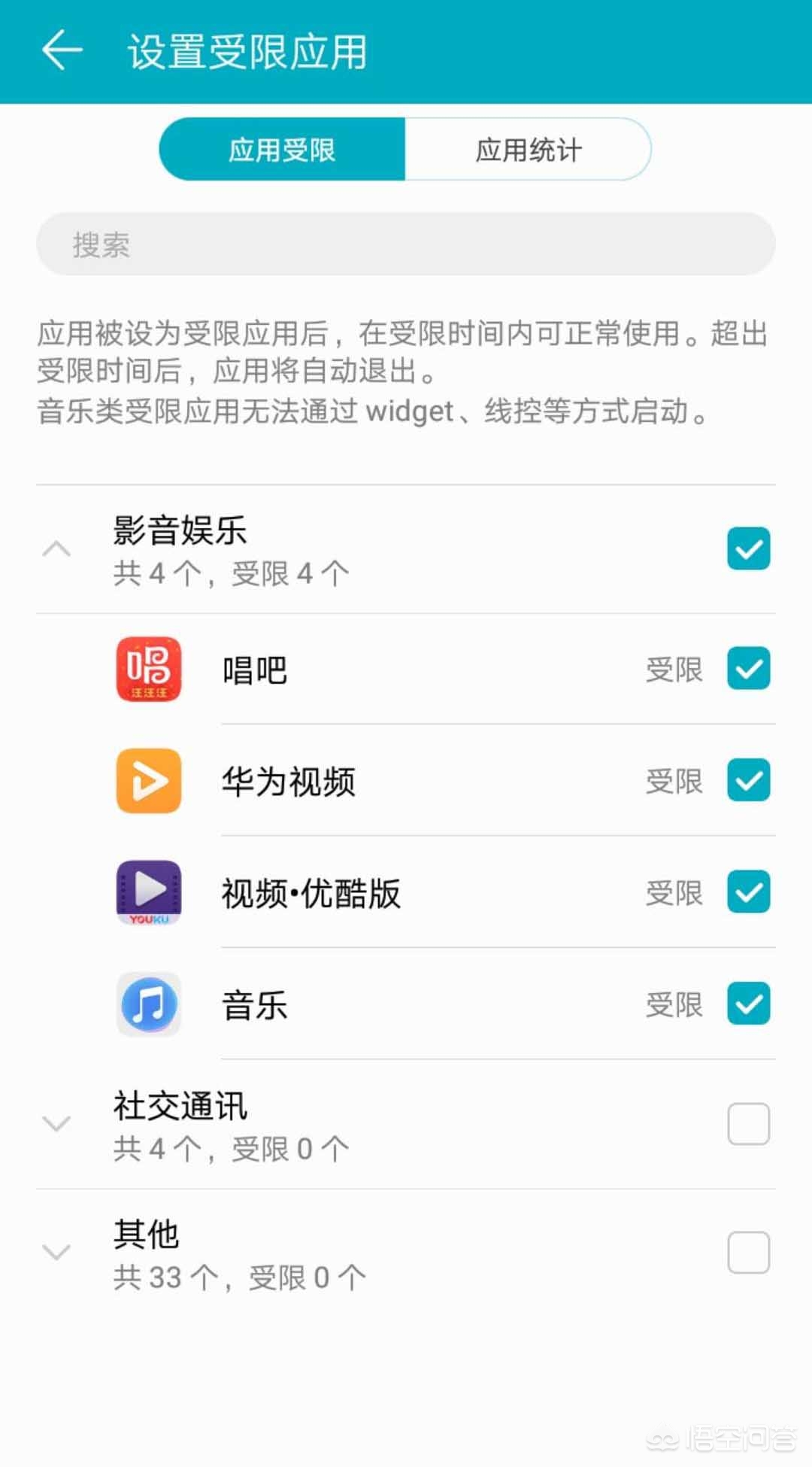This screenshot has width=812, height=1467.
Task: Check the 社交通讯 category checkbox
Action: tap(748, 1124)
